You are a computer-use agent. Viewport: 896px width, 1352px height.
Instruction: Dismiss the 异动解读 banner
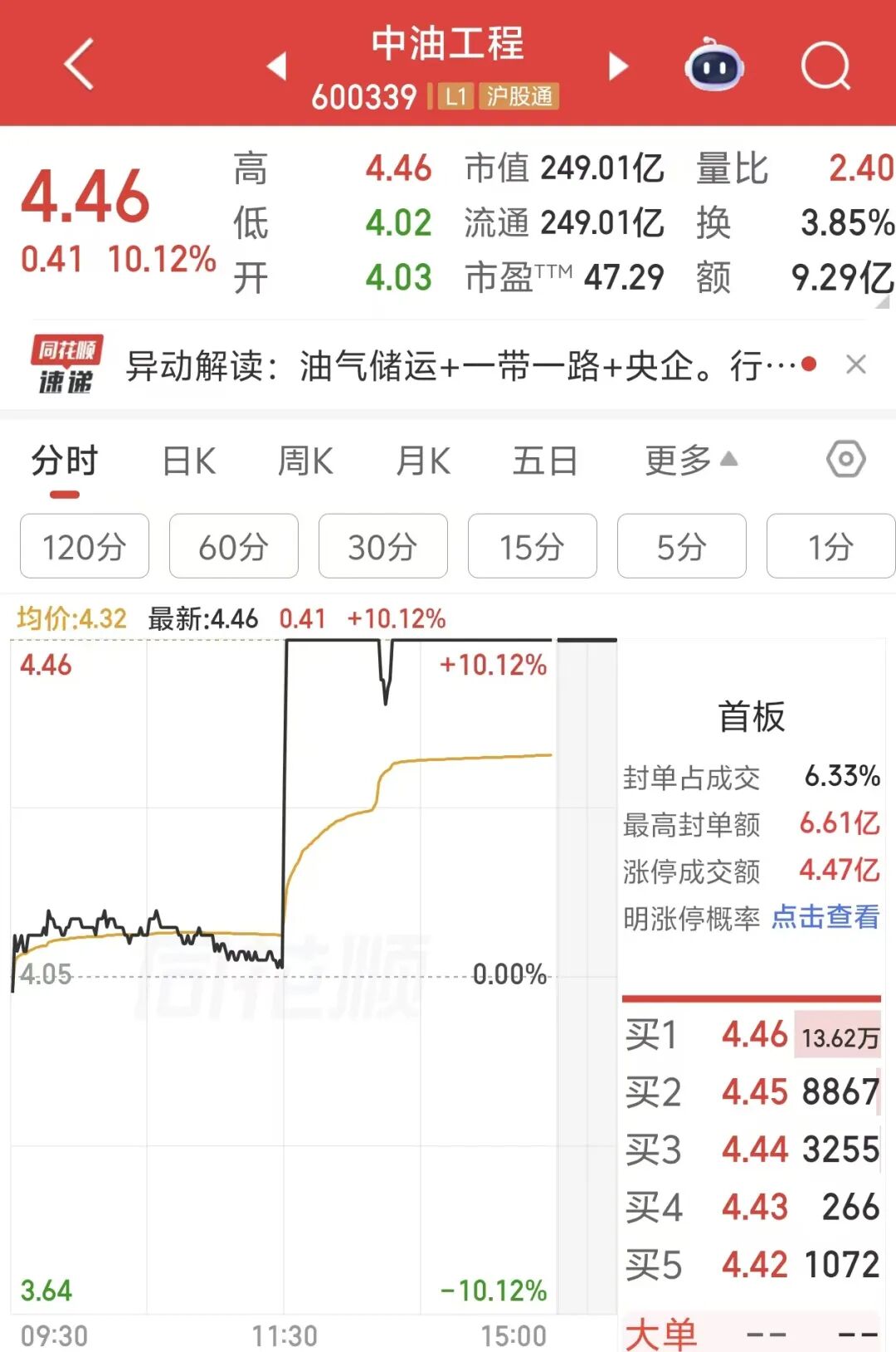pyautogui.click(x=855, y=364)
